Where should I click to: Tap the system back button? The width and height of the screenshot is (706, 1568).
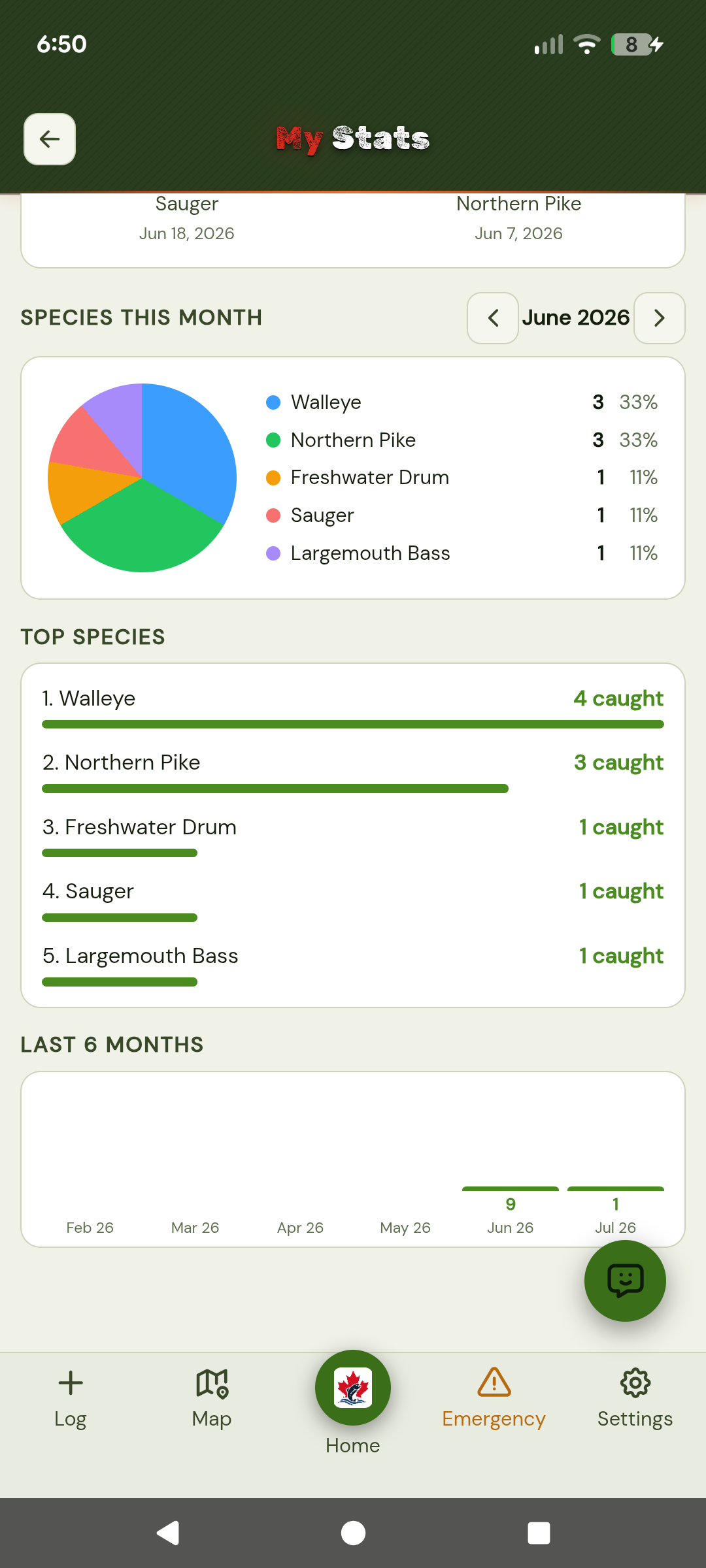coord(169,1533)
